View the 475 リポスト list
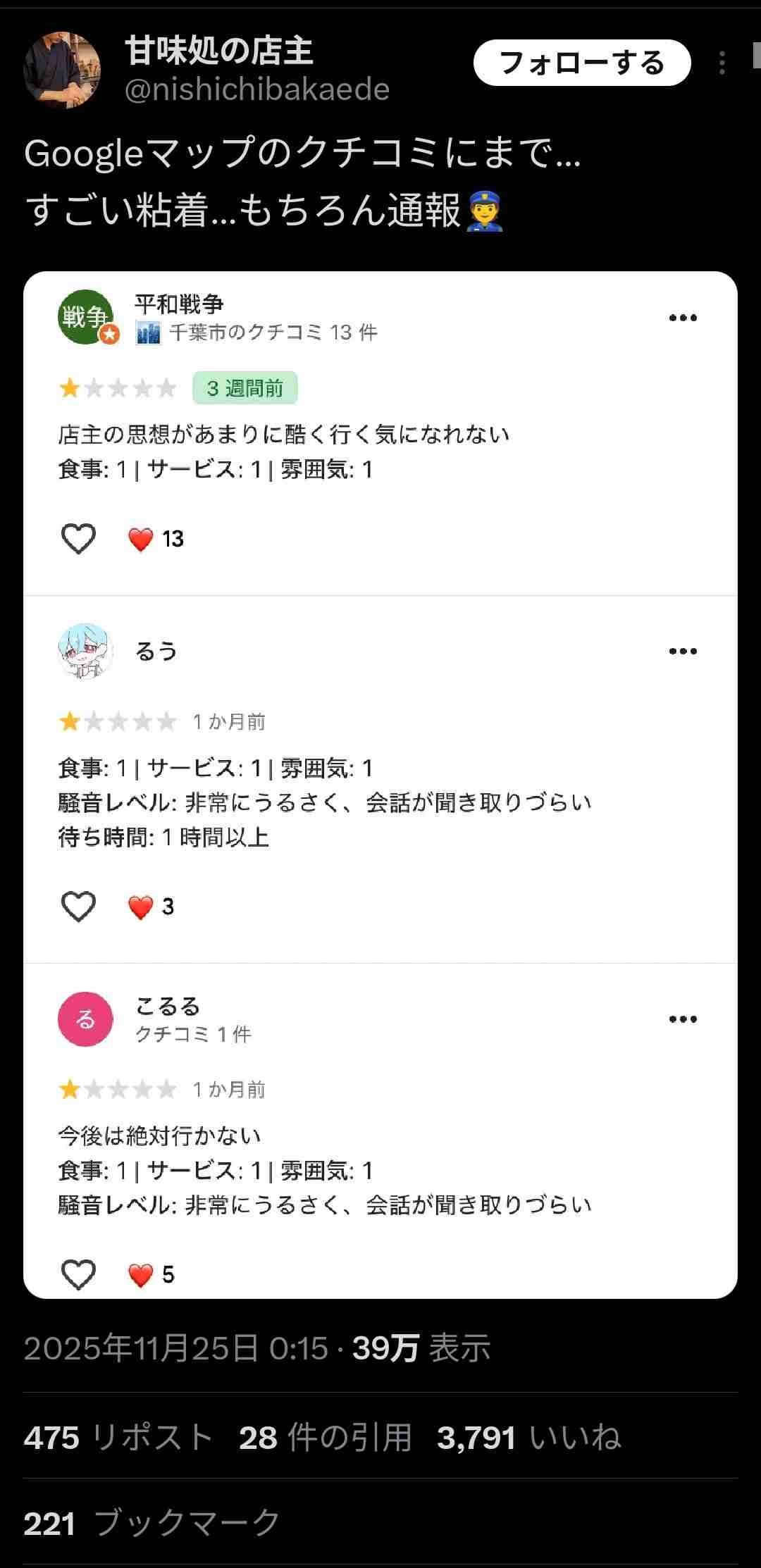This screenshot has height=1568, width=761. [118, 1438]
